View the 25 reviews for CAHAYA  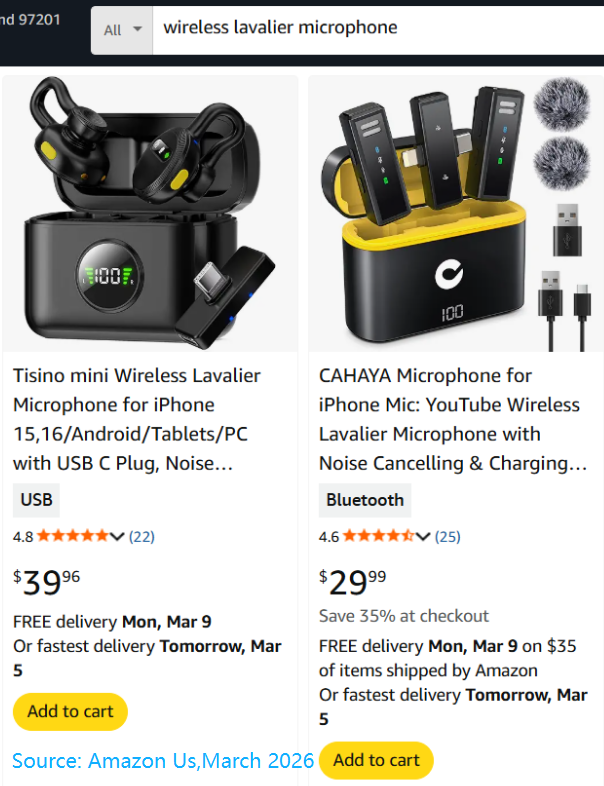point(447,537)
